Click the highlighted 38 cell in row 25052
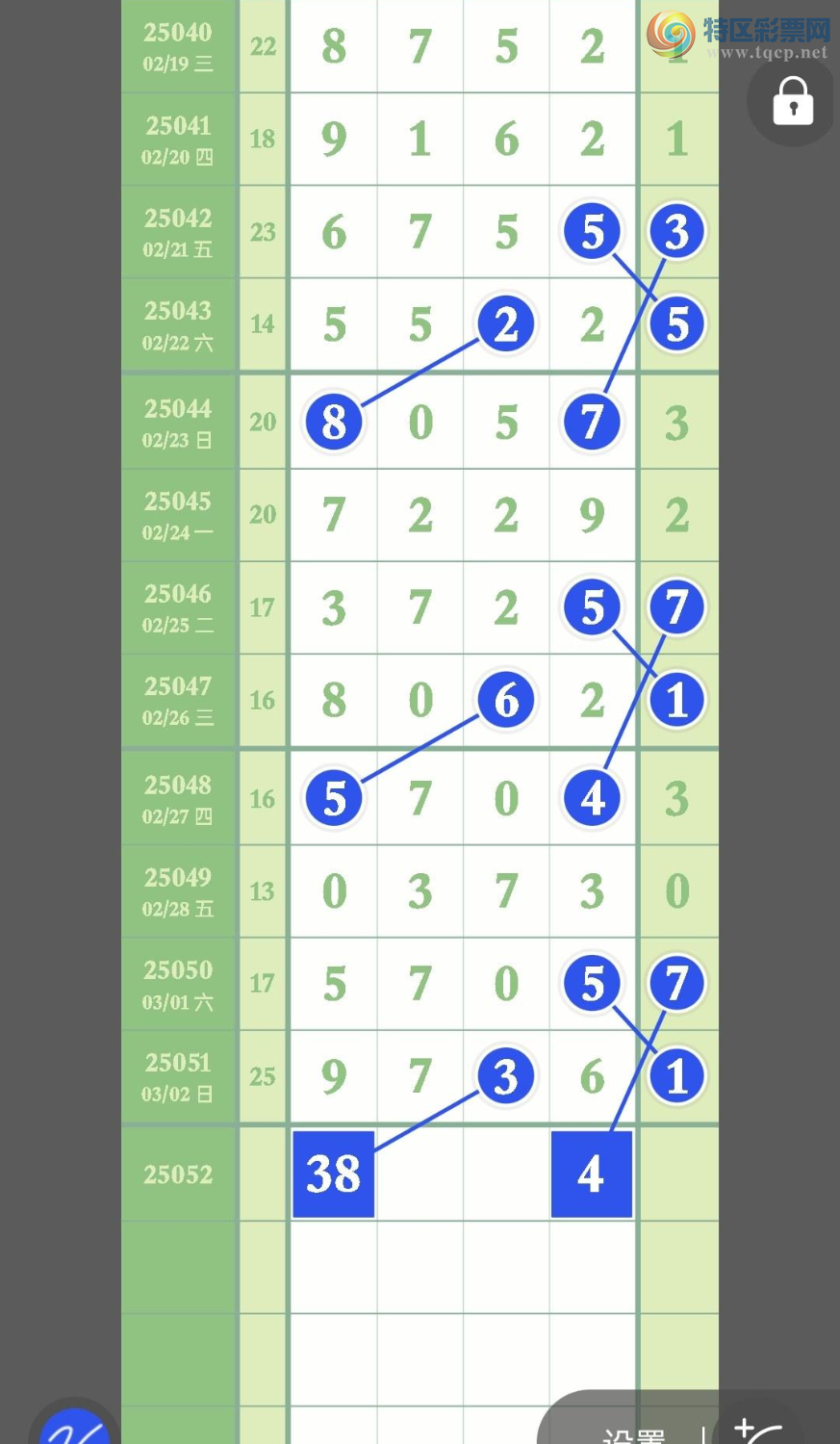Screen dimensions: 840x1444 click(x=333, y=1173)
